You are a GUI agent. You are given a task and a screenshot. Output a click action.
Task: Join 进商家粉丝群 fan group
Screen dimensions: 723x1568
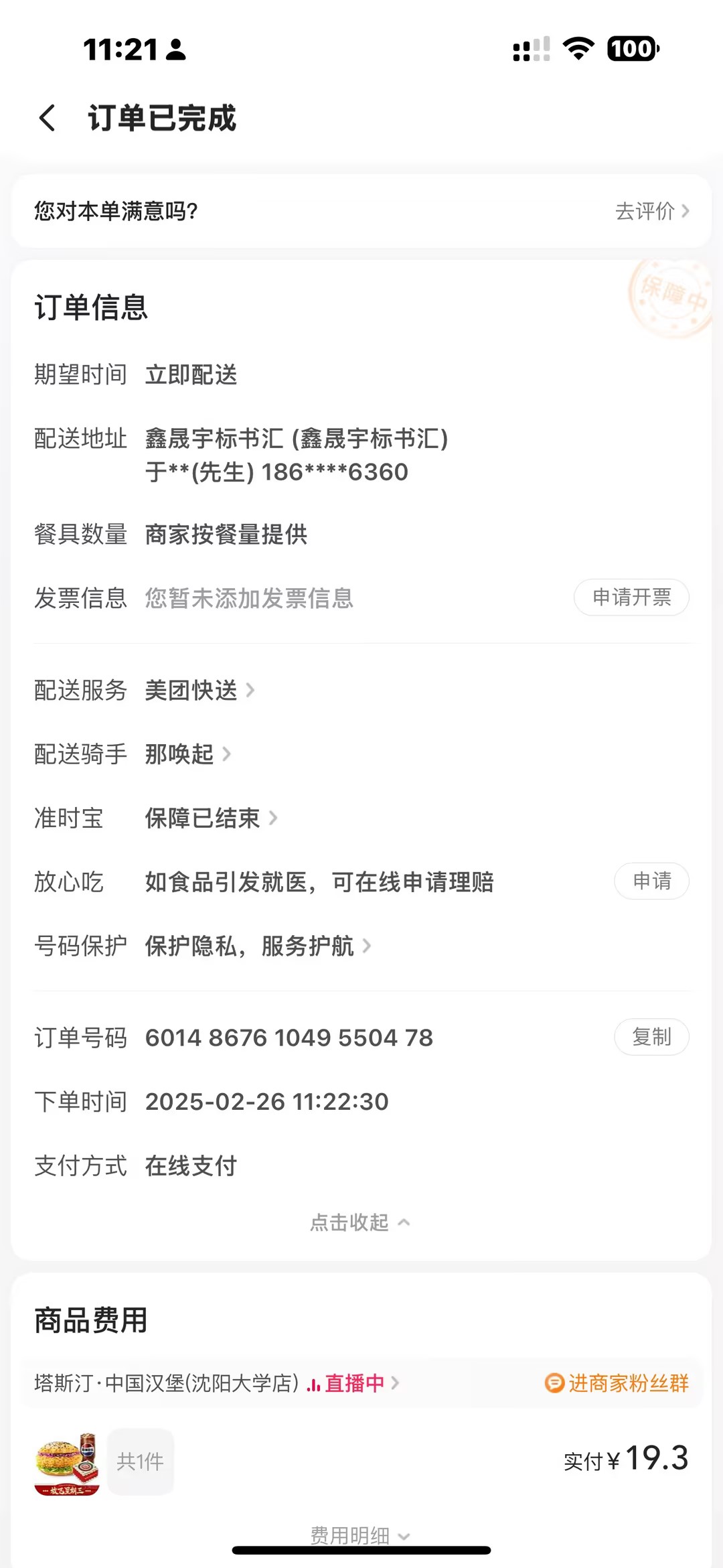(x=617, y=1383)
